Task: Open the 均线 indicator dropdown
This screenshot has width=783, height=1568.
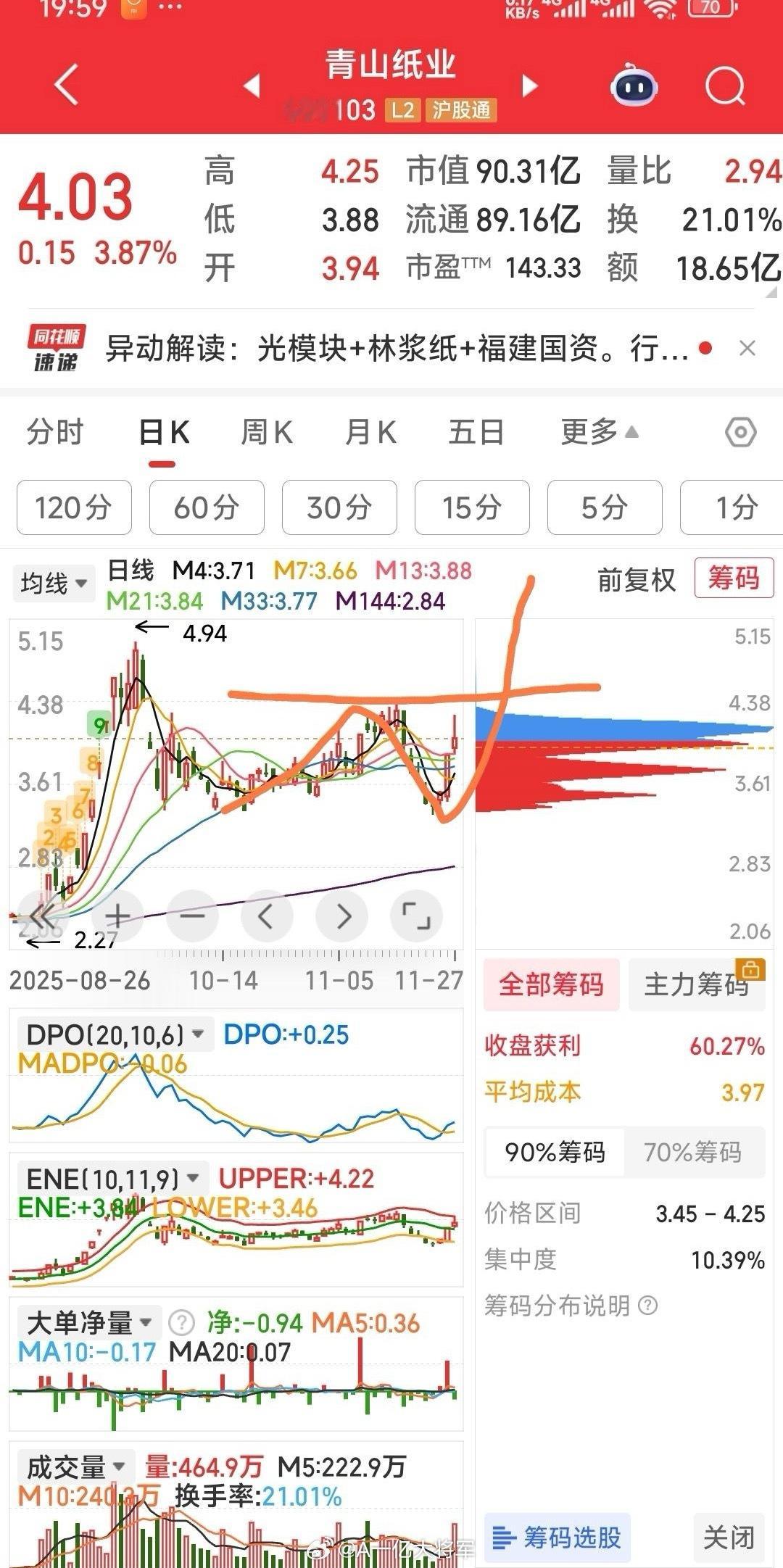Action: pos(54,583)
